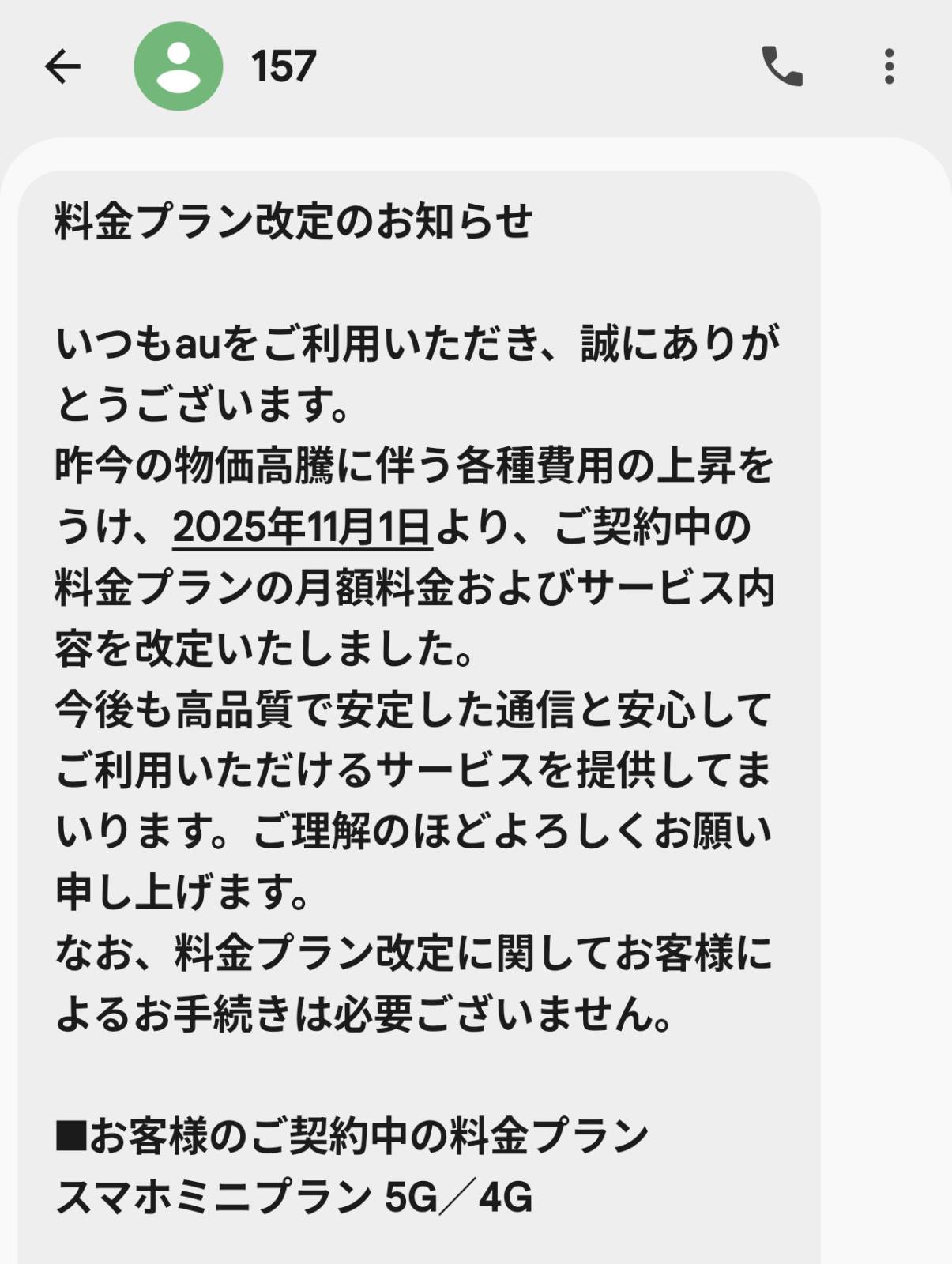Tap the underlined date 2025年11月1日
Viewport: 952px width, 1264px height.
tap(304, 528)
